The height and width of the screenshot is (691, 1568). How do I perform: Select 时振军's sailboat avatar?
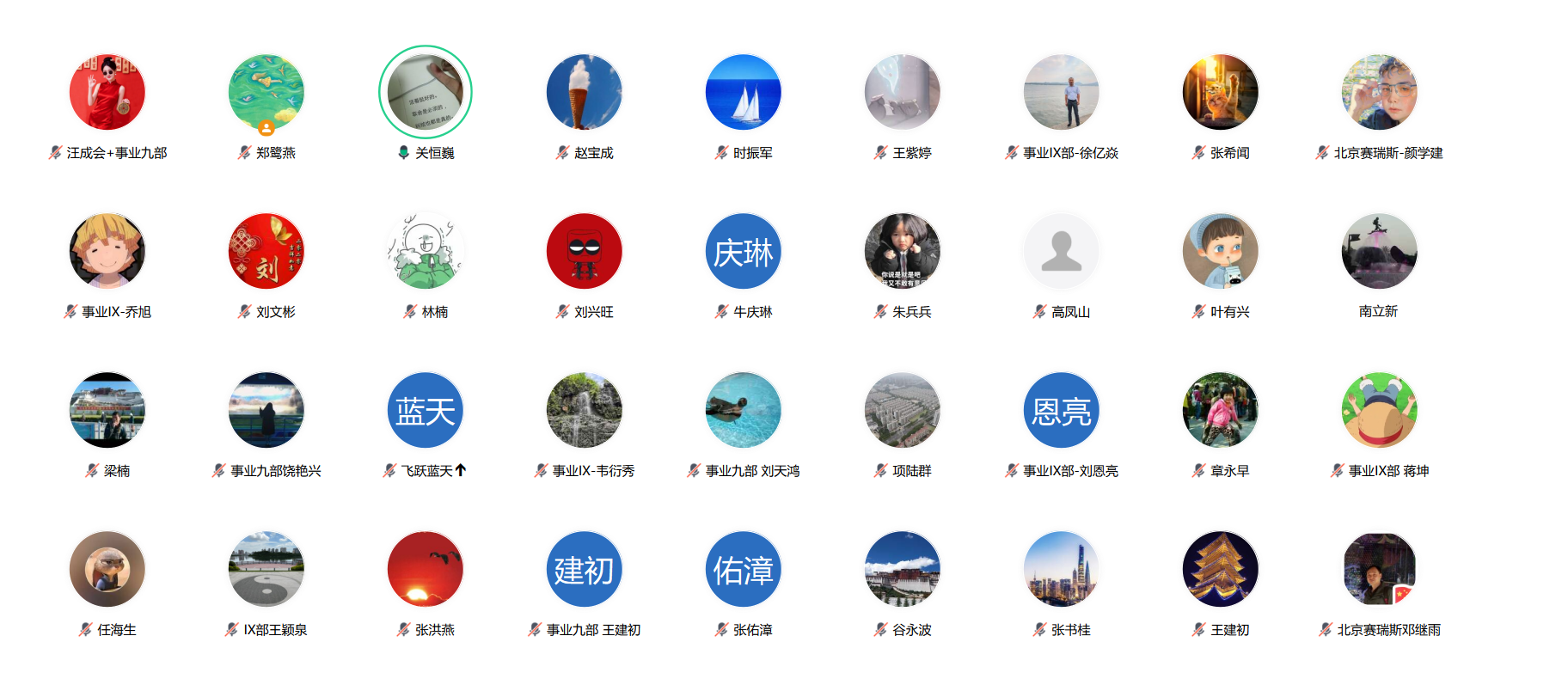tap(744, 92)
